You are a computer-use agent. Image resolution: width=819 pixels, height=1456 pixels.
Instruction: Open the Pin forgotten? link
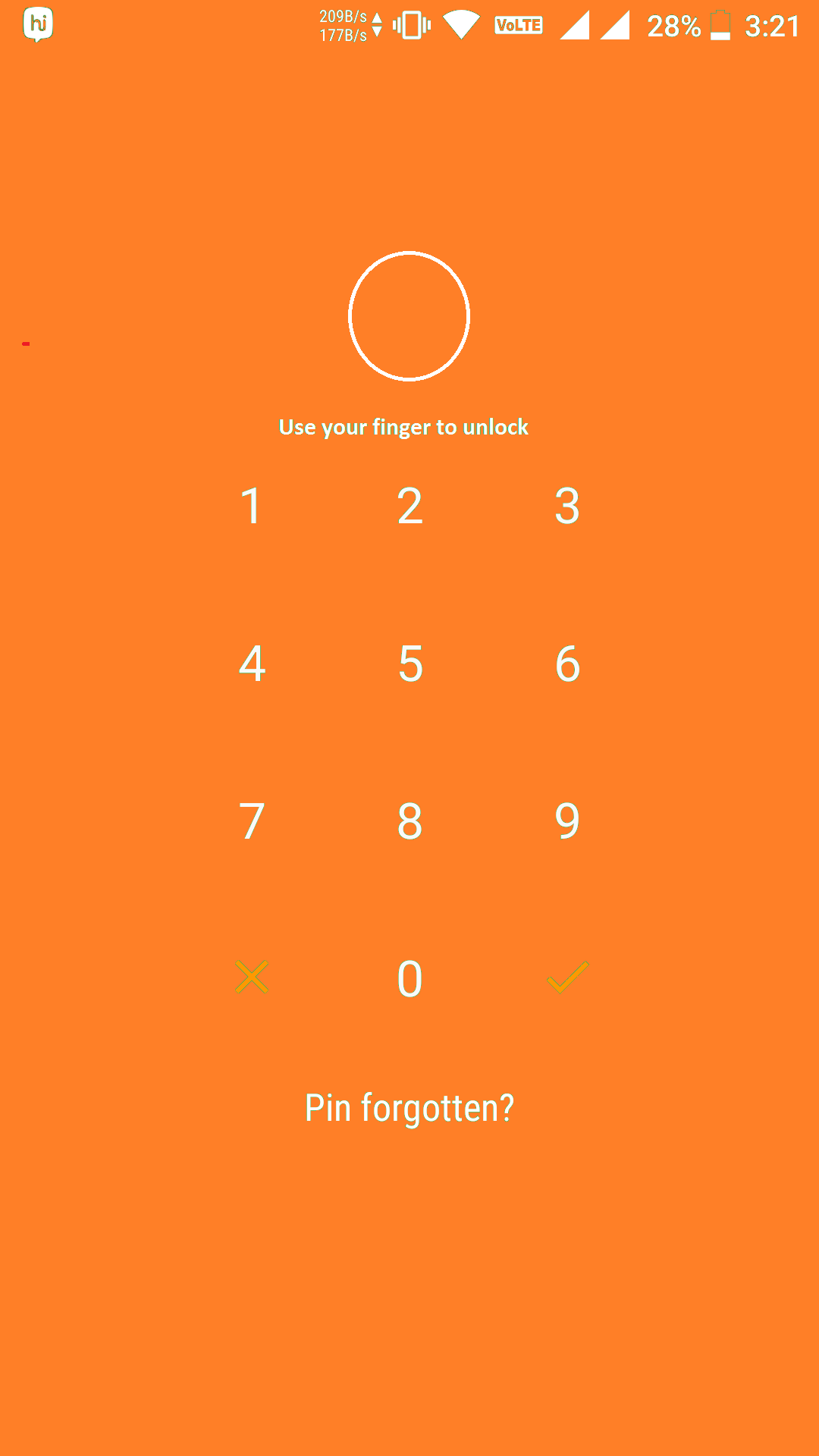[409, 1108]
